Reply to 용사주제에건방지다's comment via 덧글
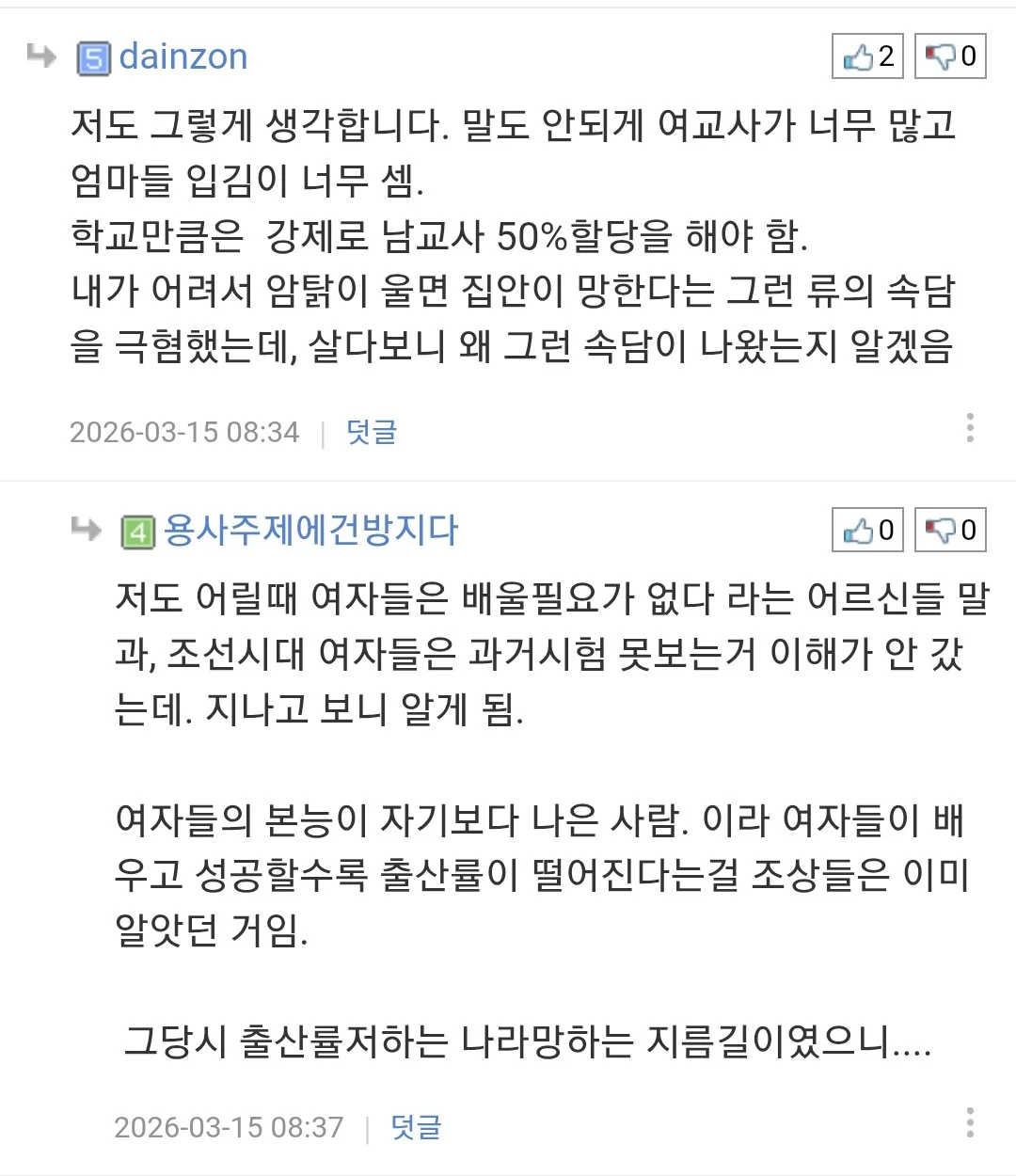 [416, 1126]
